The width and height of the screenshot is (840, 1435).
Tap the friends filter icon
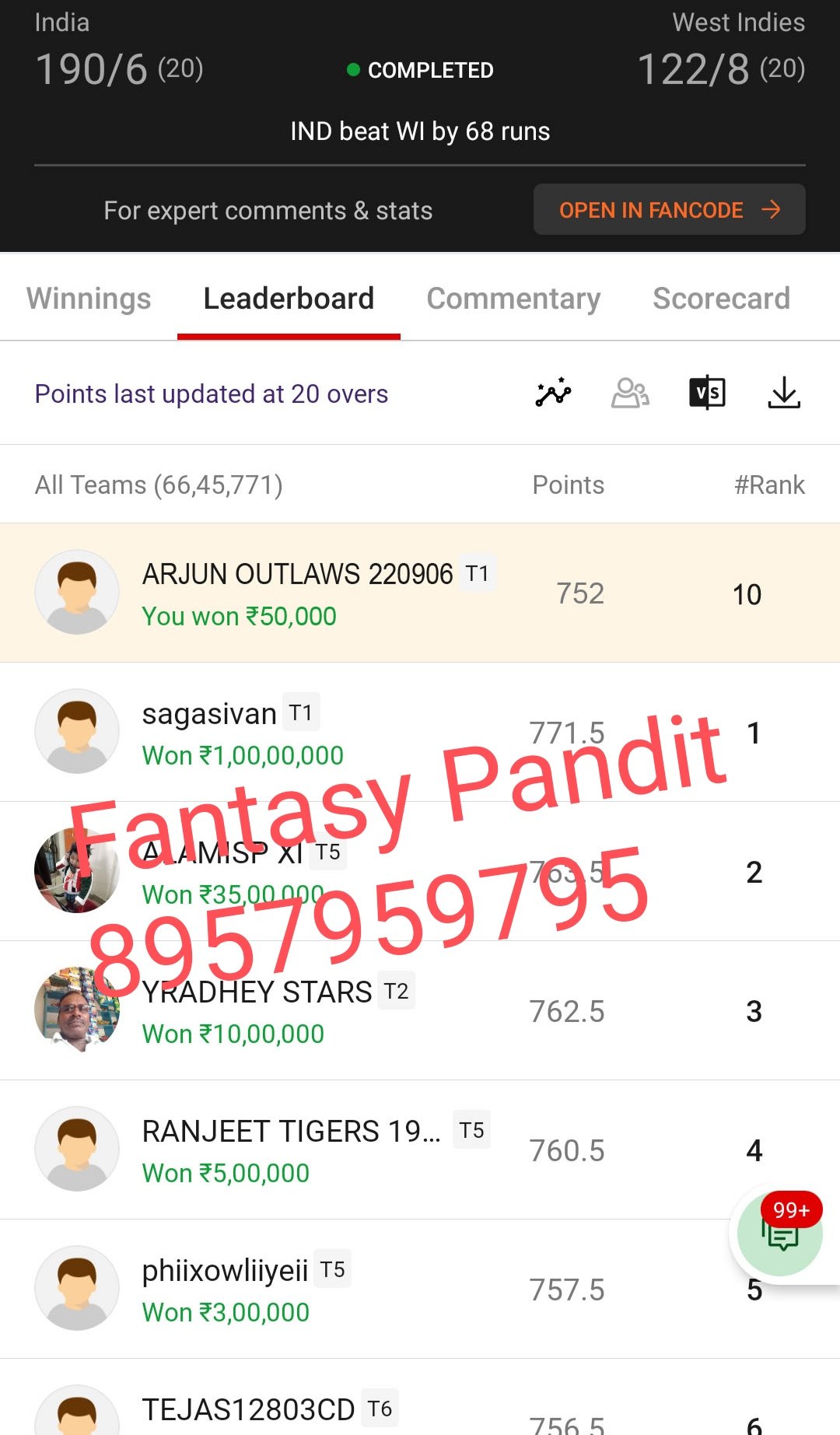point(630,393)
